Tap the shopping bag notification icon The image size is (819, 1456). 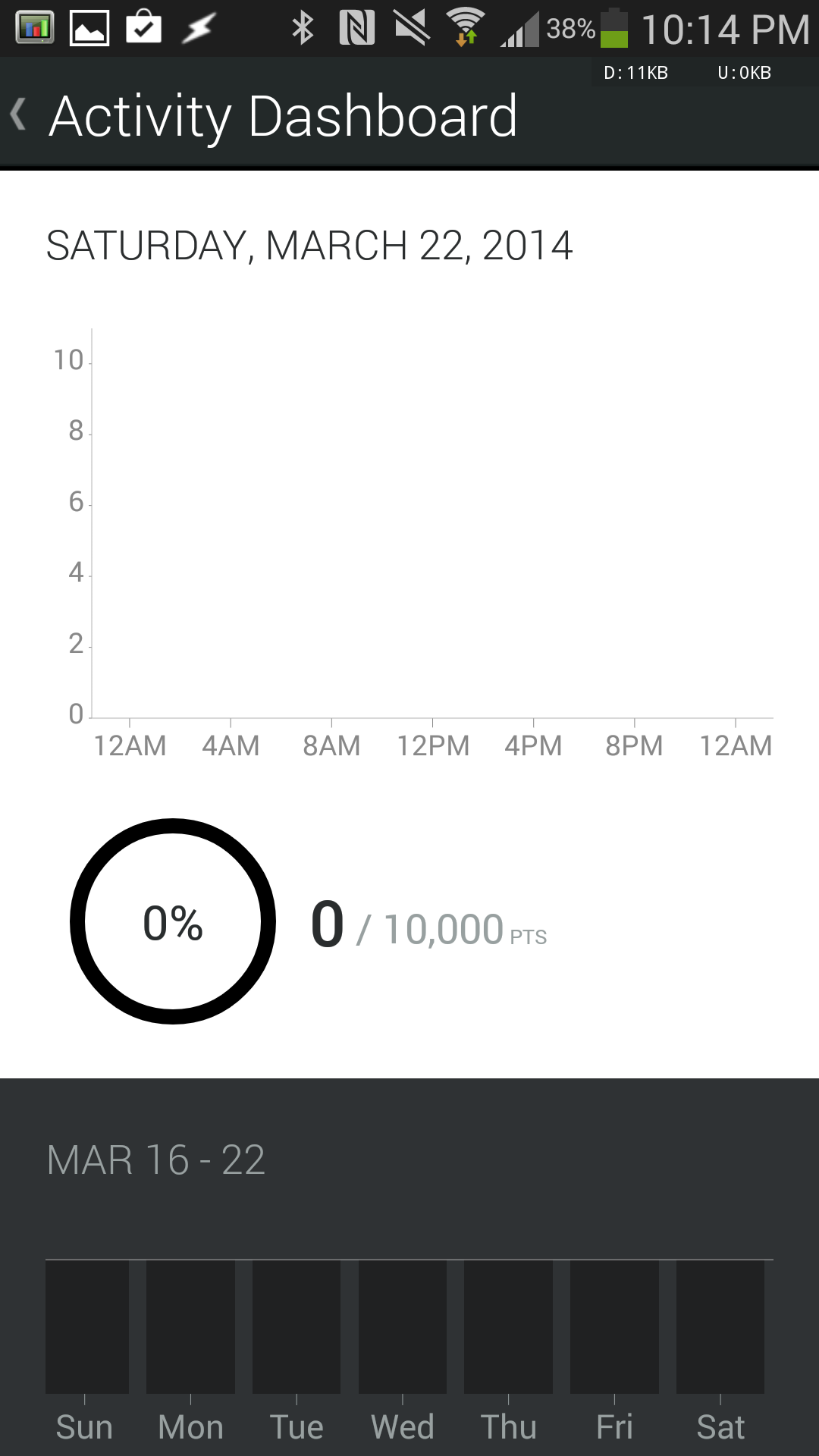145,25
